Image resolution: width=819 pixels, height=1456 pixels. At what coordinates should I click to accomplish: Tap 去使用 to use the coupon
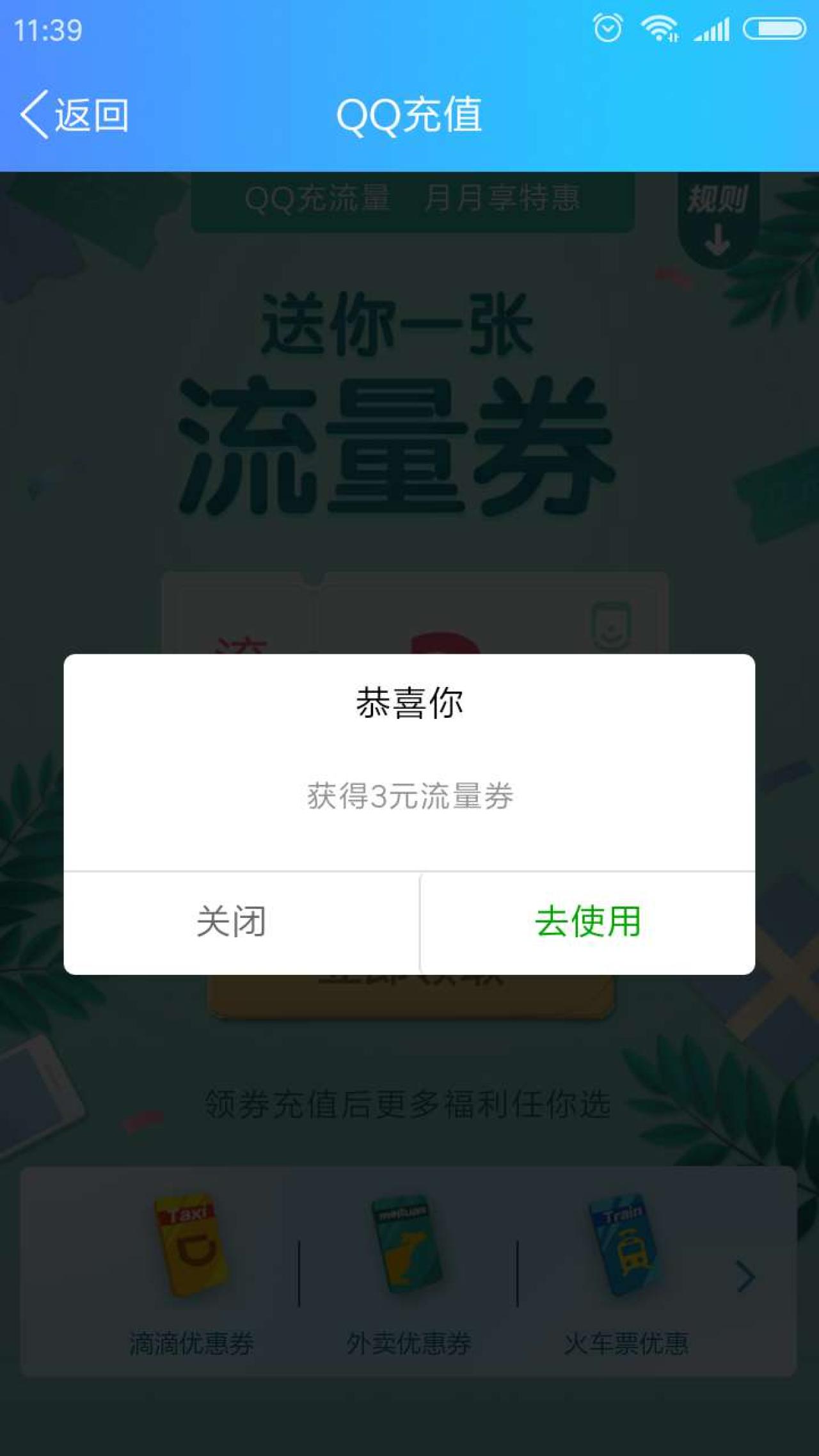click(587, 922)
